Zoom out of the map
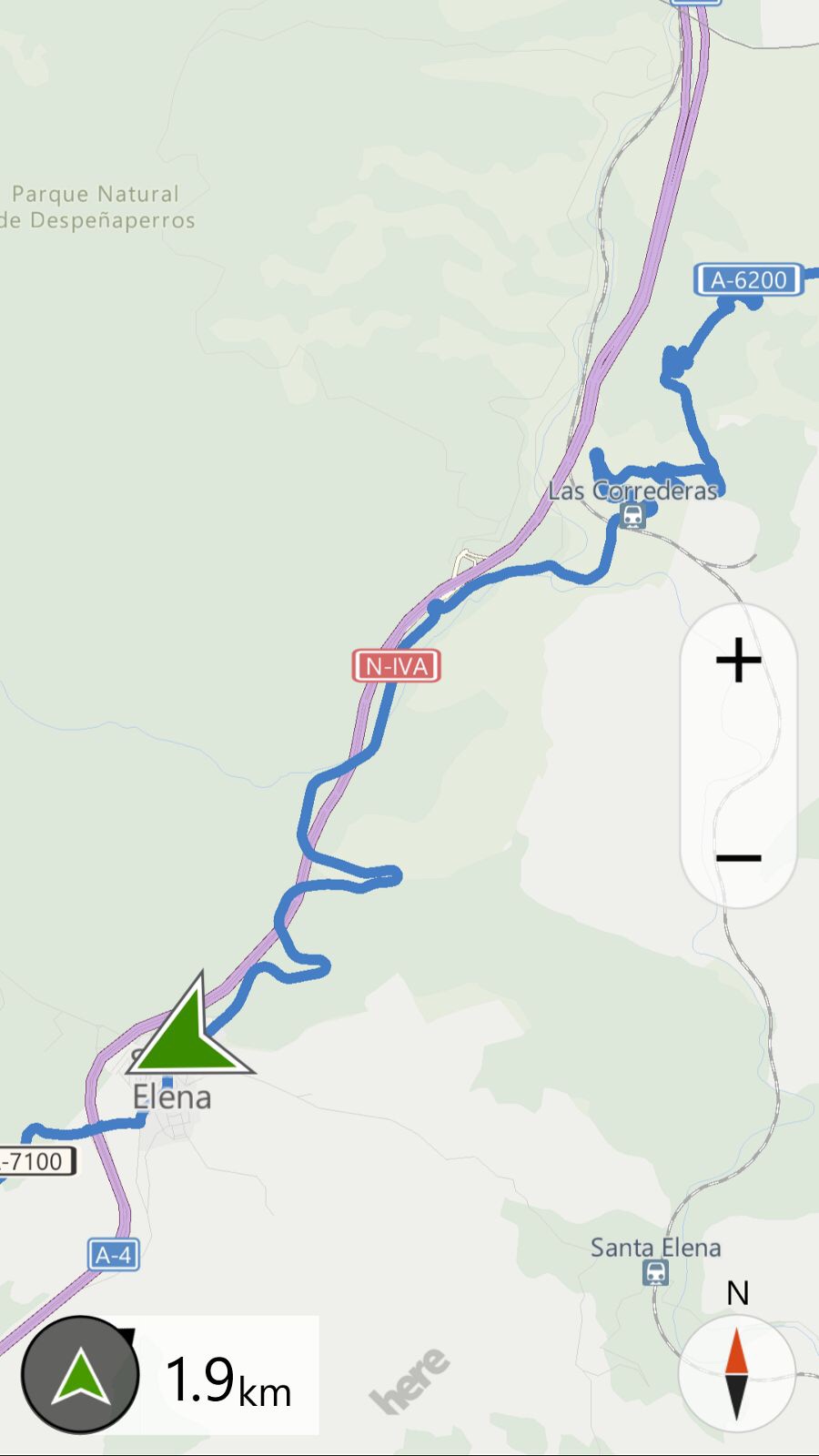This screenshot has height=1456, width=819. [x=738, y=857]
